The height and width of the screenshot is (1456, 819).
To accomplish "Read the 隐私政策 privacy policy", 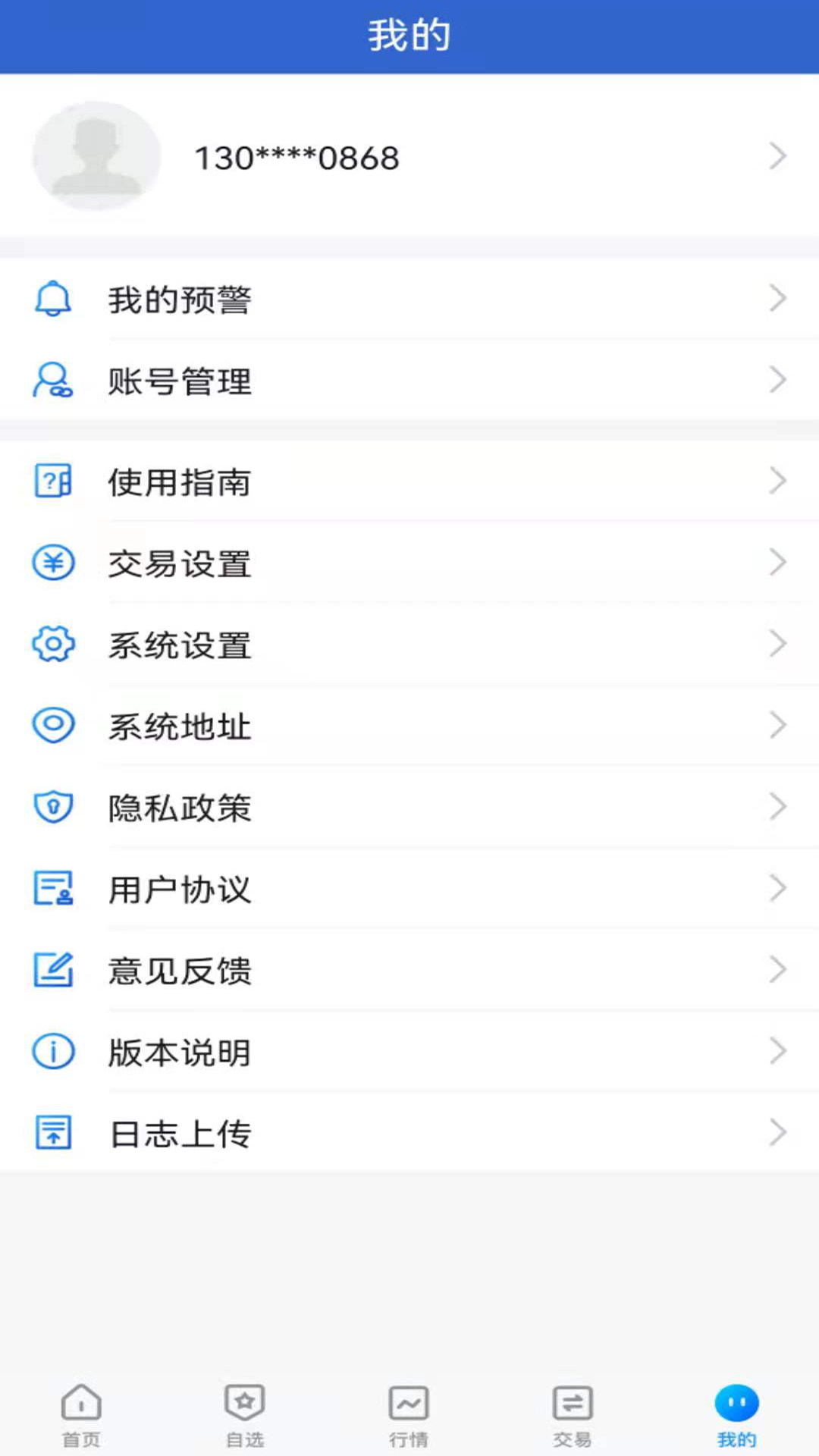I will pos(409,808).
